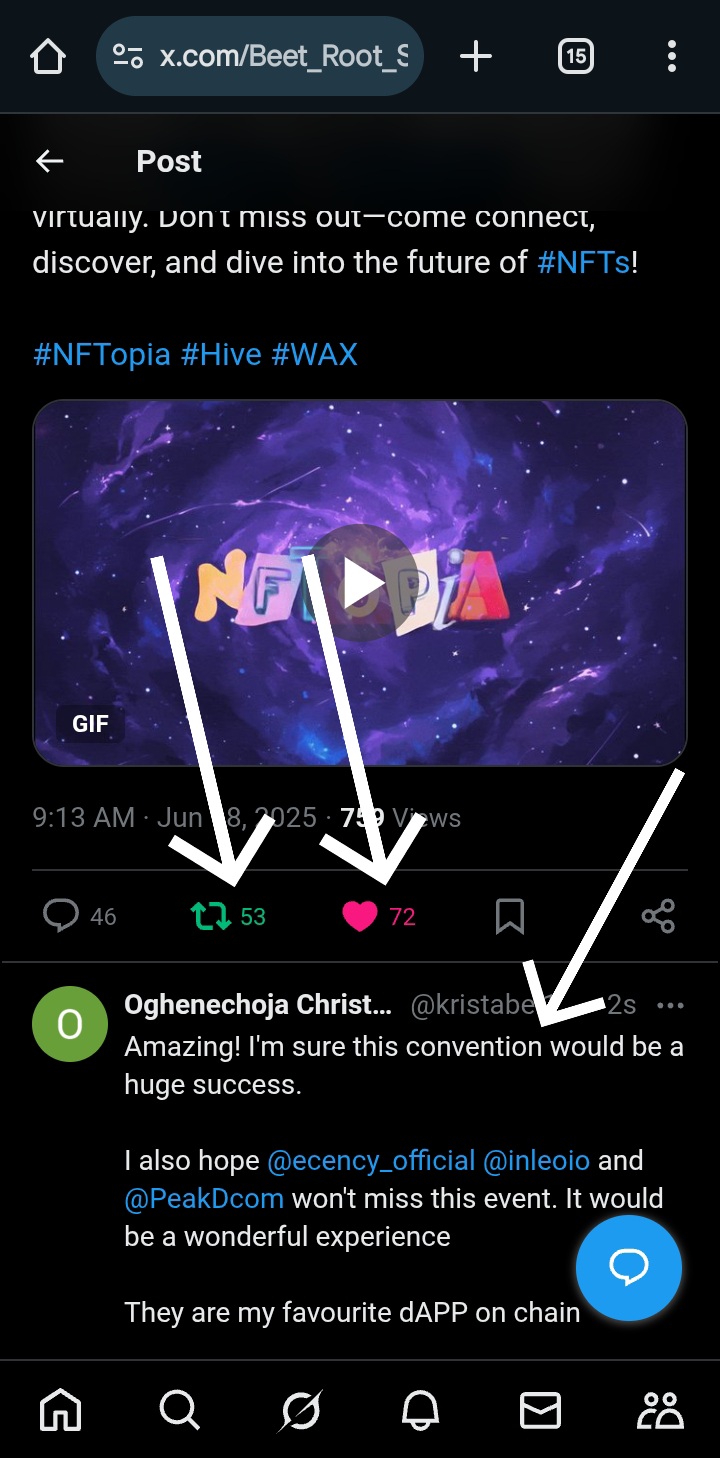Screen dimensions: 720x1458
Task: Undo the repost with 53 count
Action: pos(211,915)
